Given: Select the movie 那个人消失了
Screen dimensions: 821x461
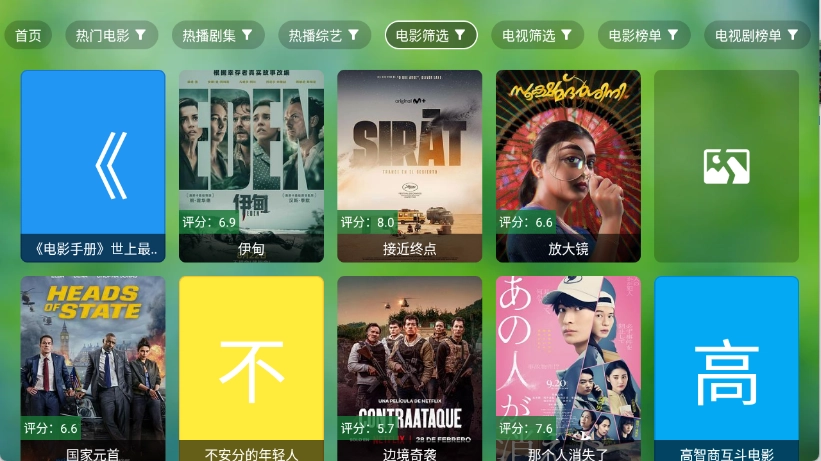Looking at the screenshot, I should click(568, 370).
